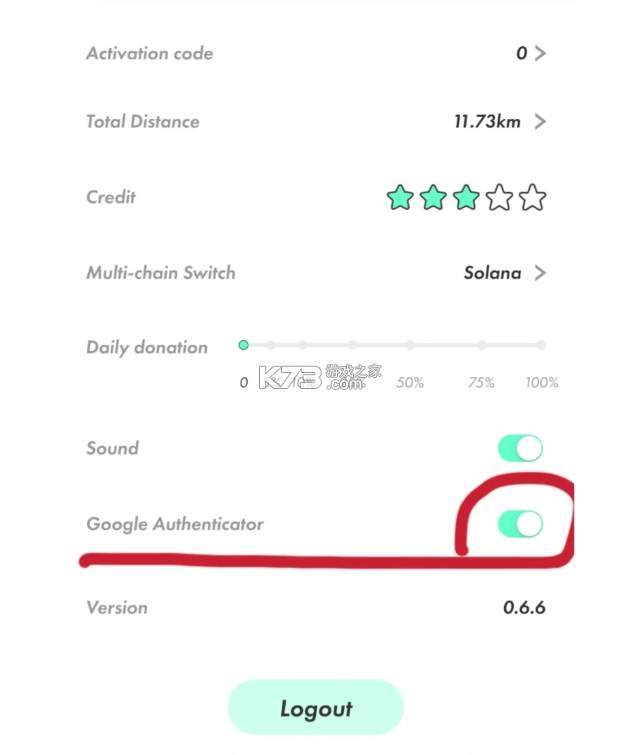Set Daily donation to 50%
642x755 pixels.
click(410, 346)
